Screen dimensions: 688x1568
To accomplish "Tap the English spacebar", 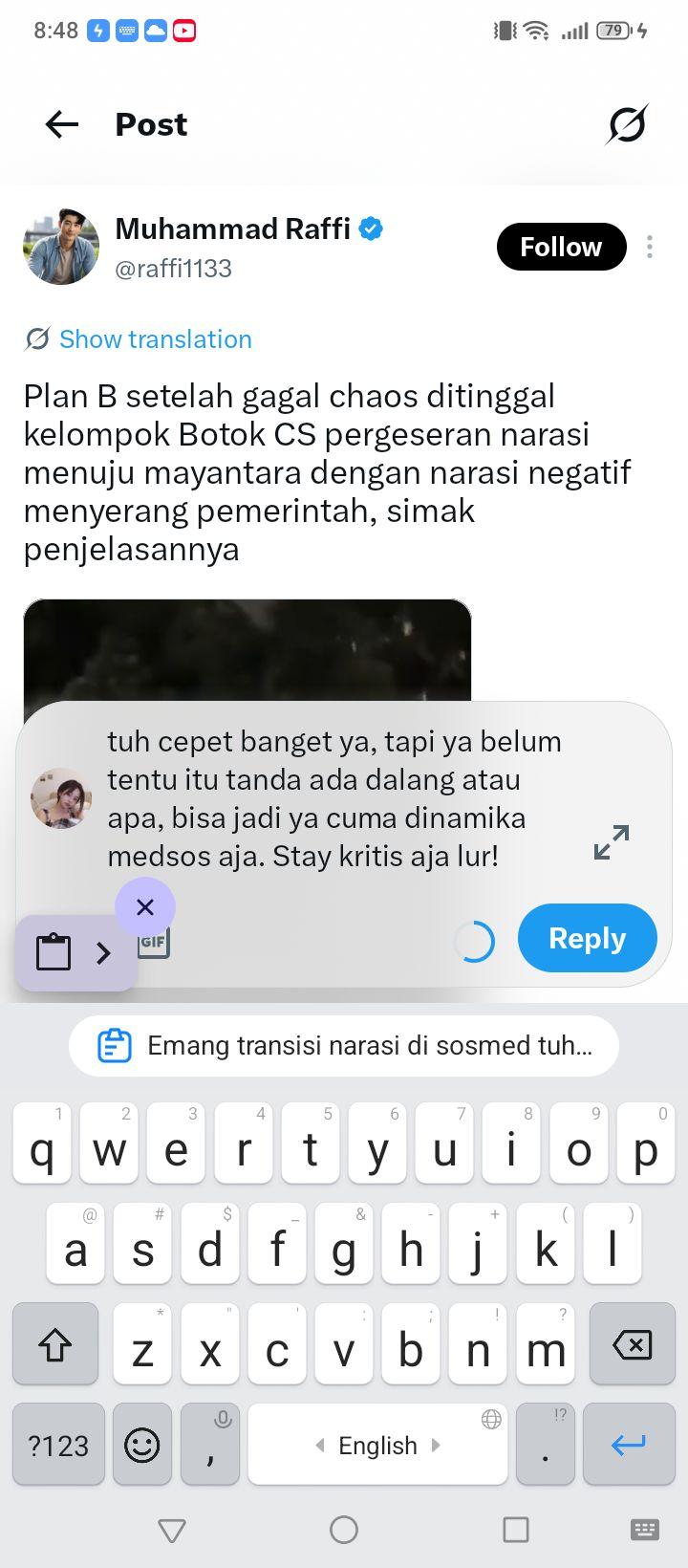I will click(x=377, y=1444).
